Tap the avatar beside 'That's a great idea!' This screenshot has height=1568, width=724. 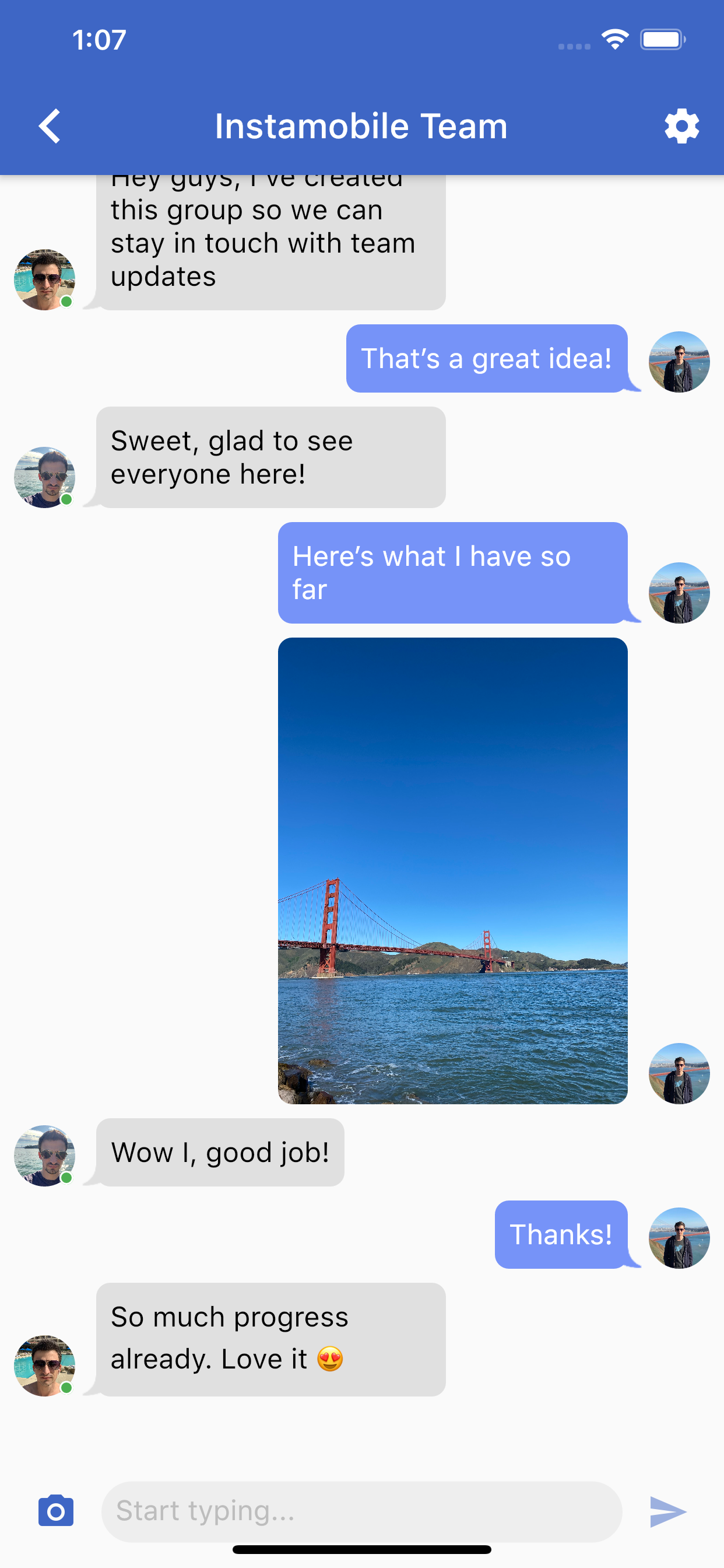tap(679, 360)
